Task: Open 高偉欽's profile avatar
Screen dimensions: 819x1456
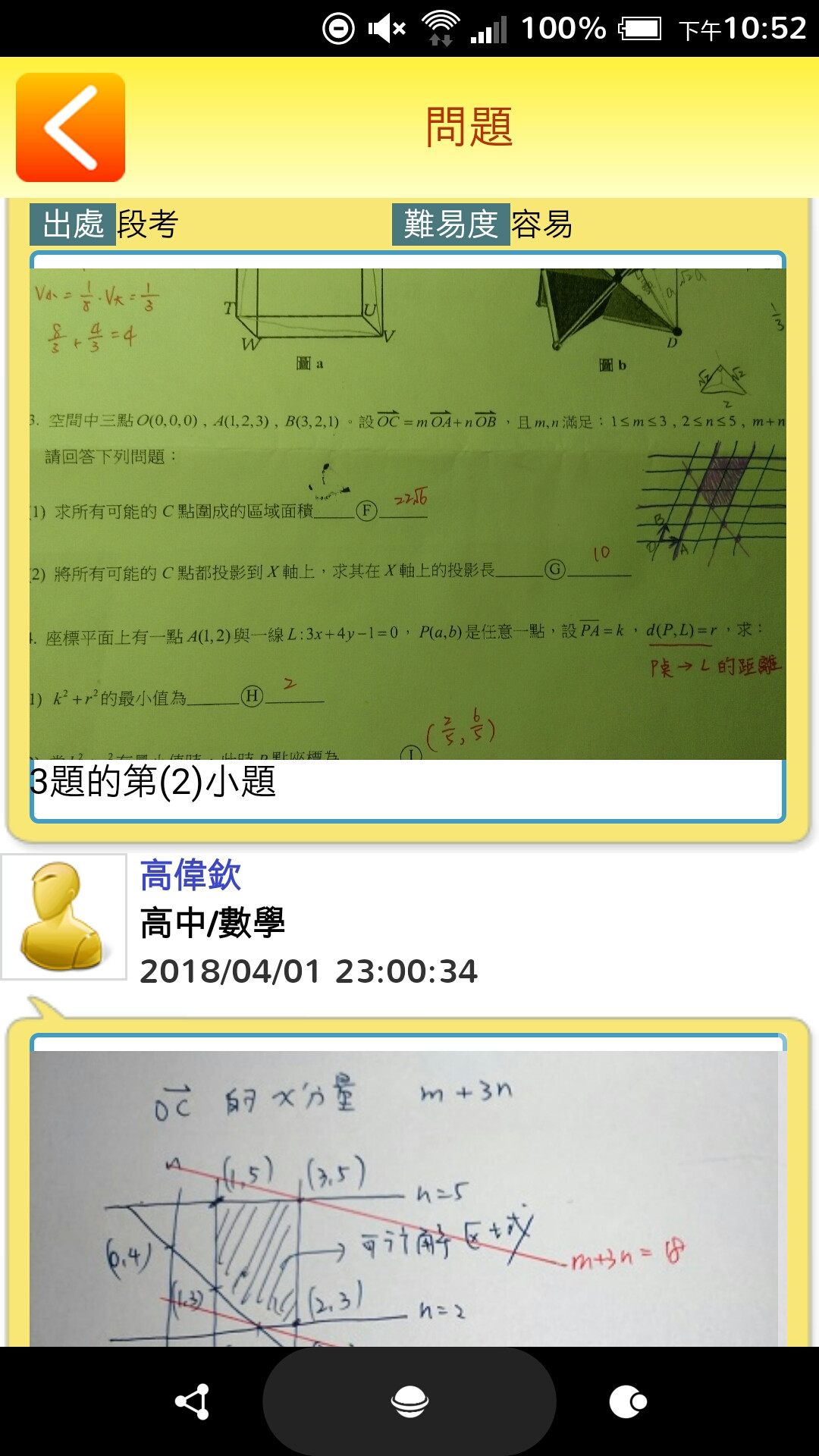Action: (64, 917)
